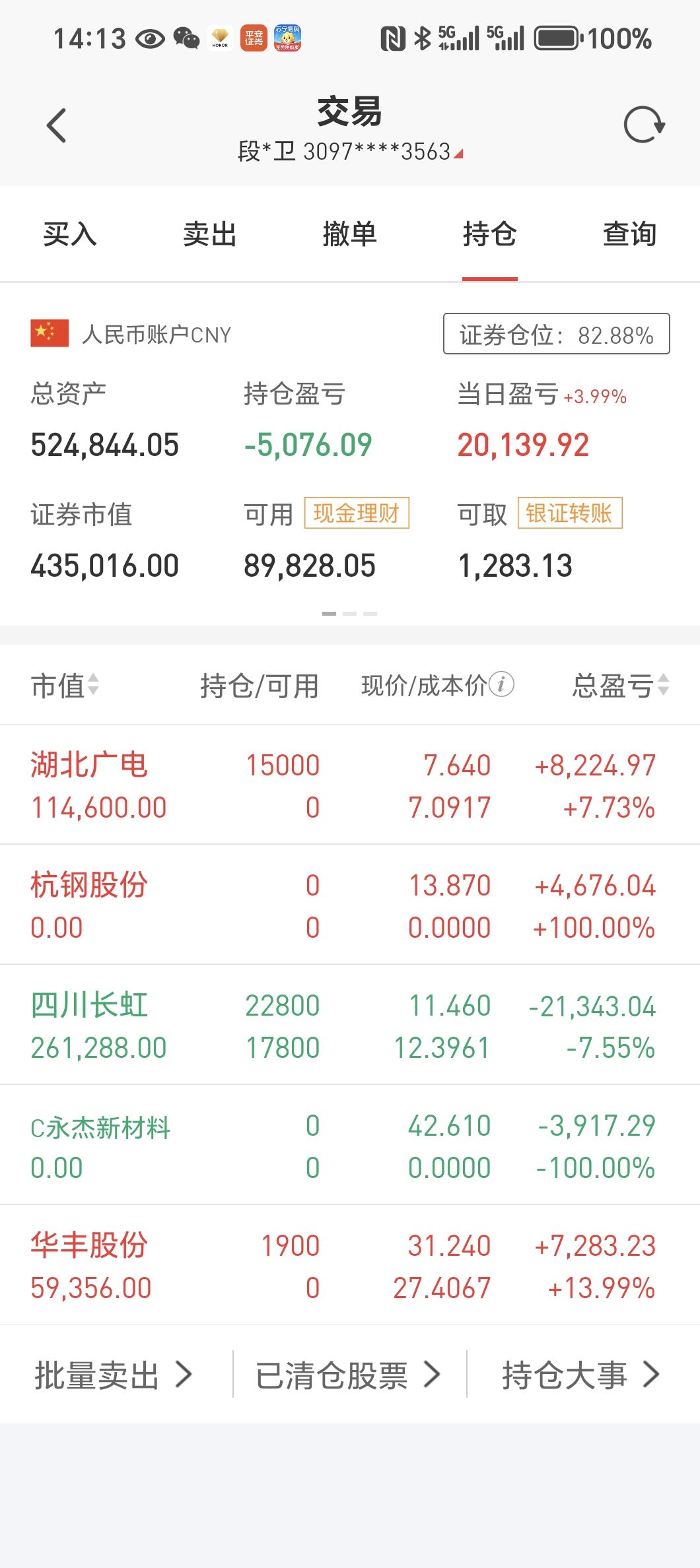Go back using the top-left arrow
This screenshot has width=700, height=1568.
point(57,125)
